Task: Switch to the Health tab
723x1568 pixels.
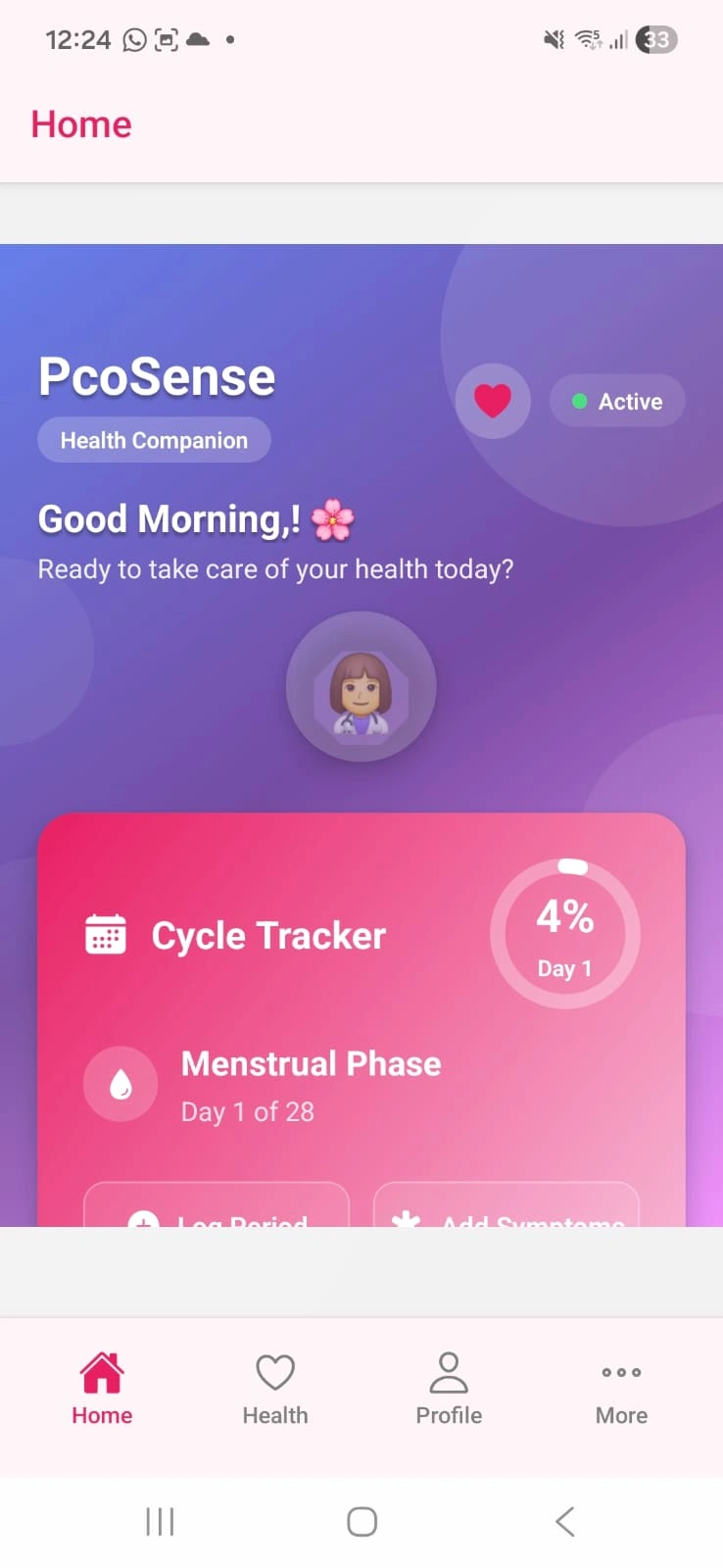Action: [275, 1390]
